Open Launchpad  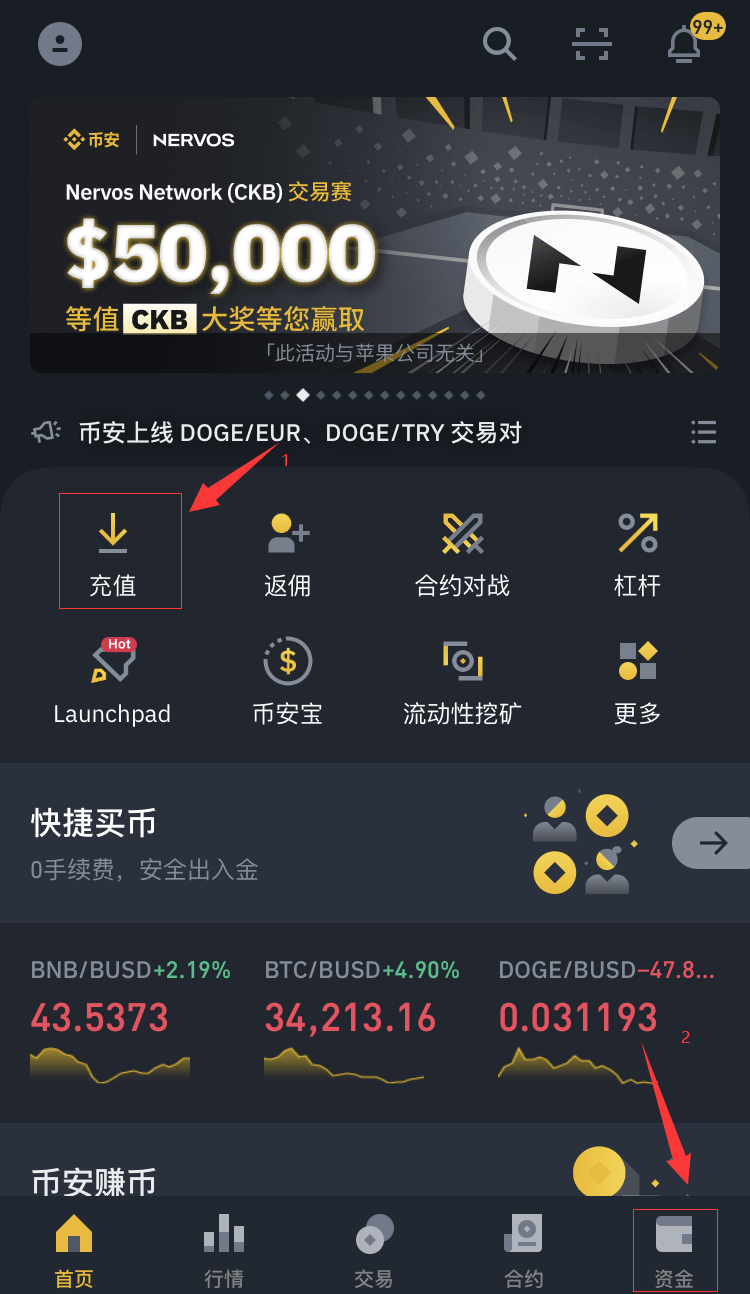pyautogui.click(x=112, y=682)
